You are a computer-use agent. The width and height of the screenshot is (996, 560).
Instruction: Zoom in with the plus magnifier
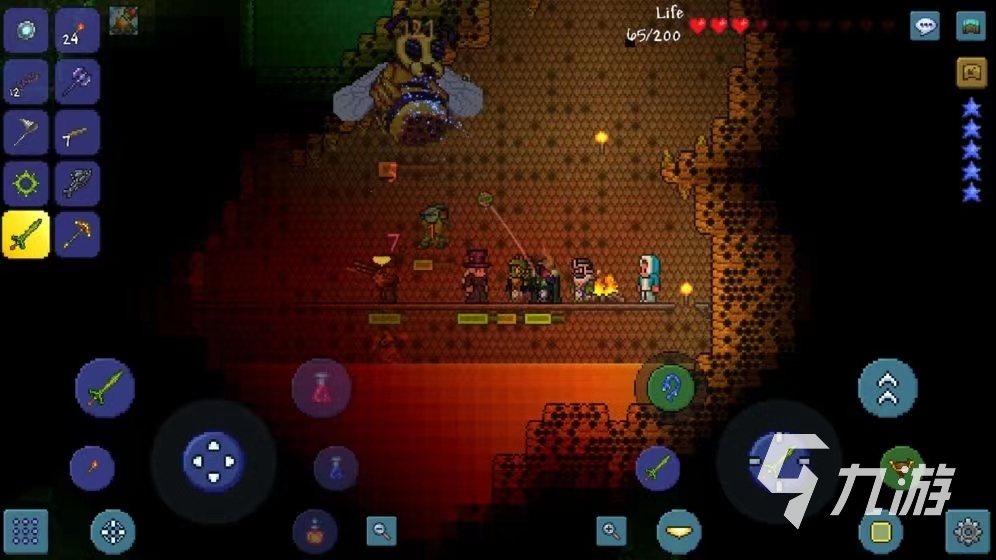[611, 530]
